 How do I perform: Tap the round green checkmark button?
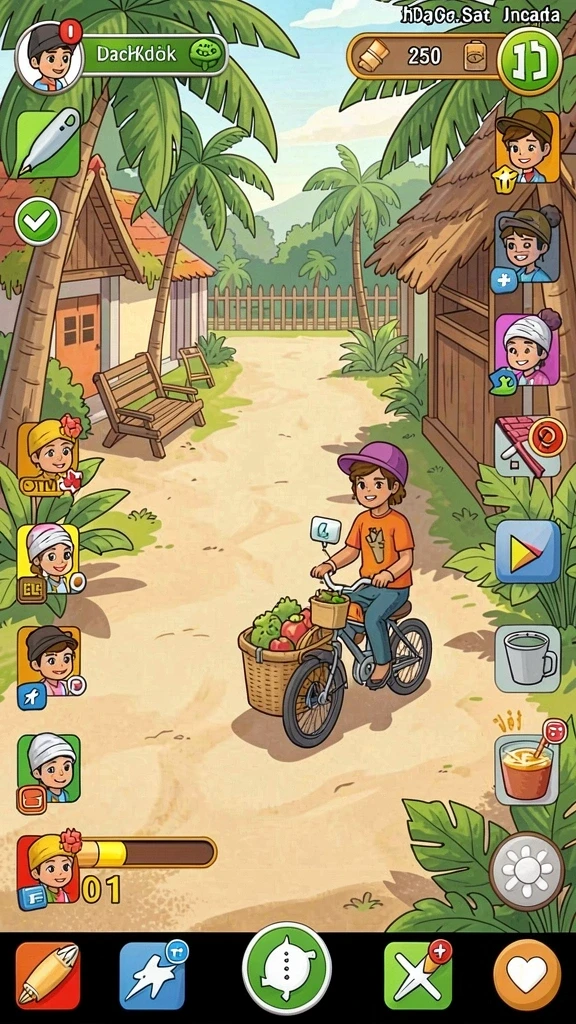[x=38, y=221]
